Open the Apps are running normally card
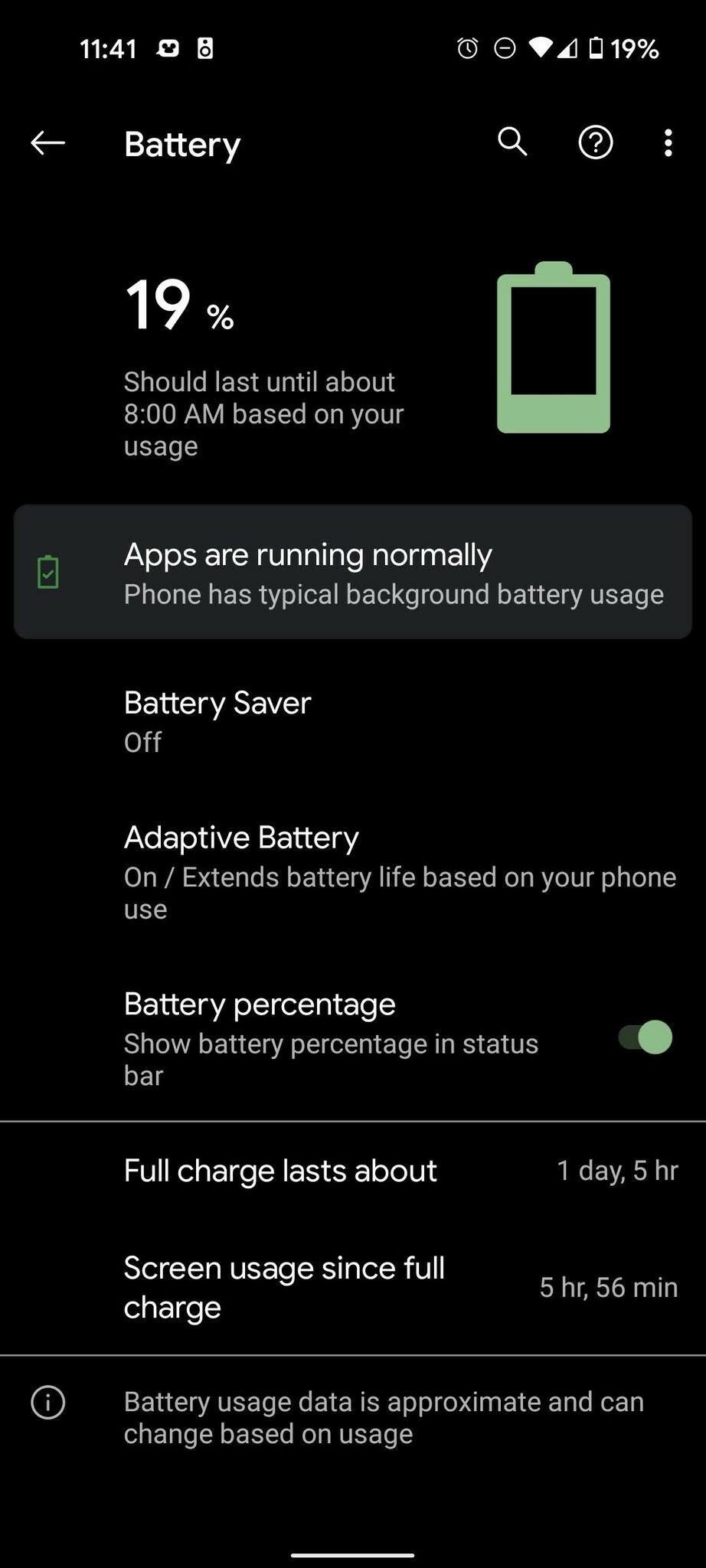Image resolution: width=706 pixels, height=1568 pixels. (353, 572)
